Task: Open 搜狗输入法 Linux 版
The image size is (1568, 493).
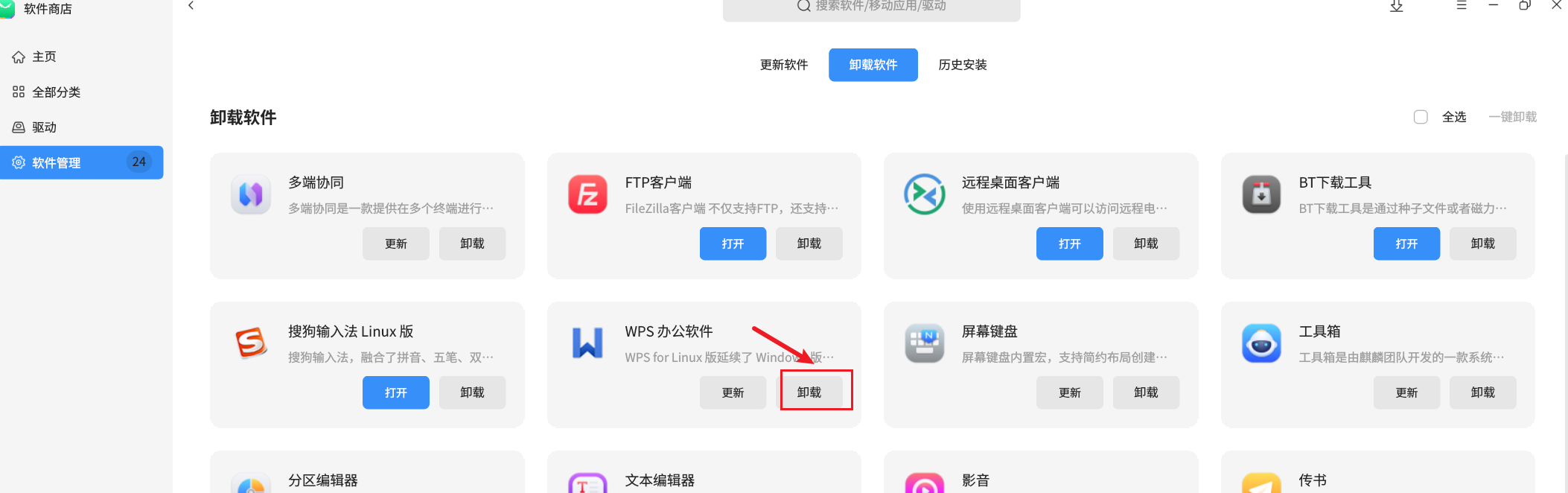Action: tap(396, 392)
